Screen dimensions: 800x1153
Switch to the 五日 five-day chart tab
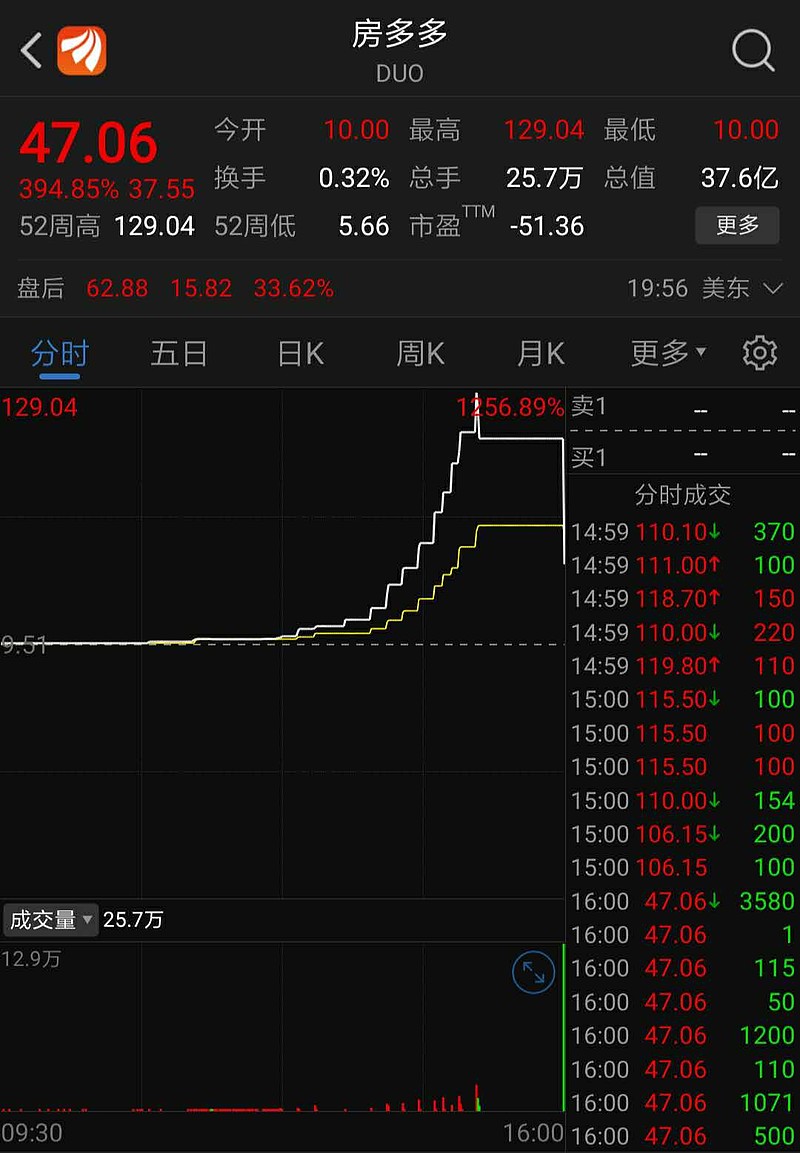click(179, 353)
